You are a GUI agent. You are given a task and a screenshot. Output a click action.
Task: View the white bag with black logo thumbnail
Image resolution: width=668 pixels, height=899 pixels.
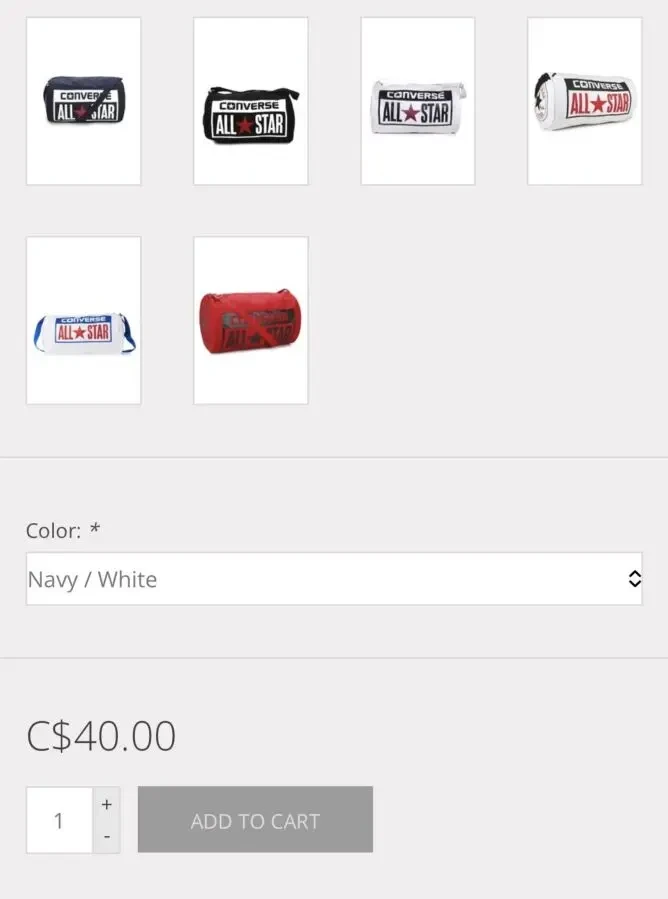(418, 101)
